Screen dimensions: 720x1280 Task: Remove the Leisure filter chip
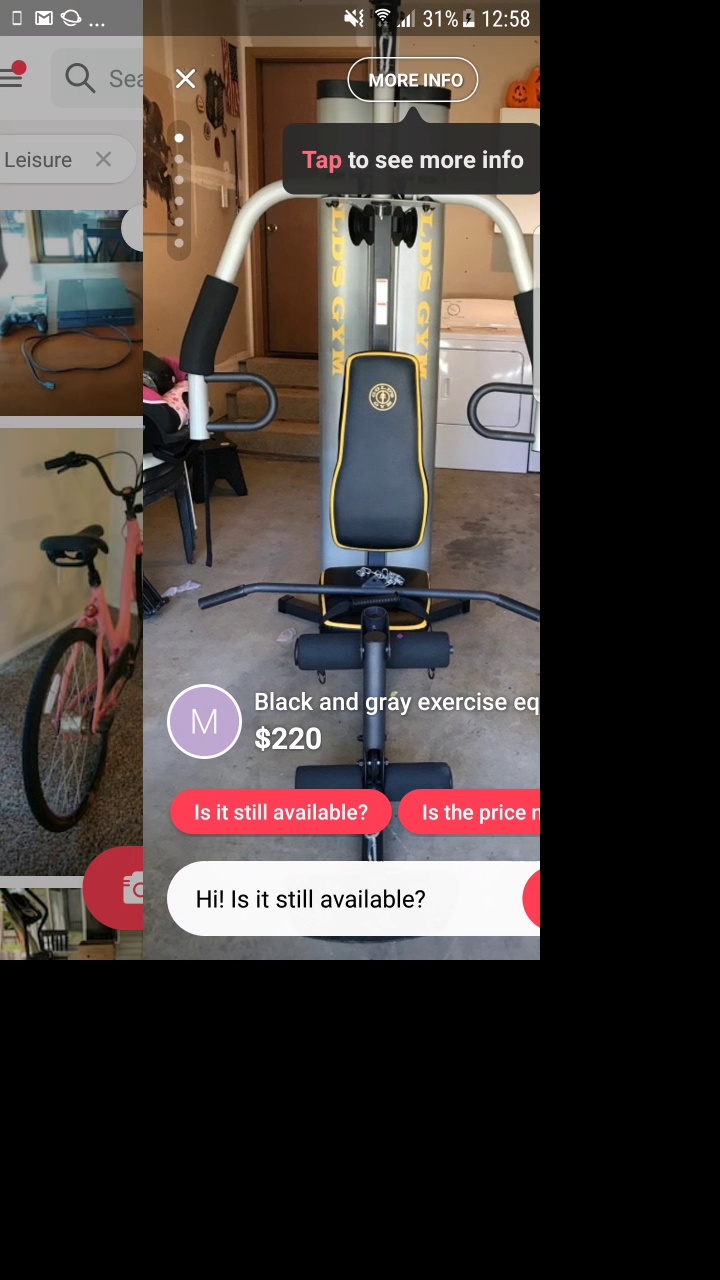[103, 159]
